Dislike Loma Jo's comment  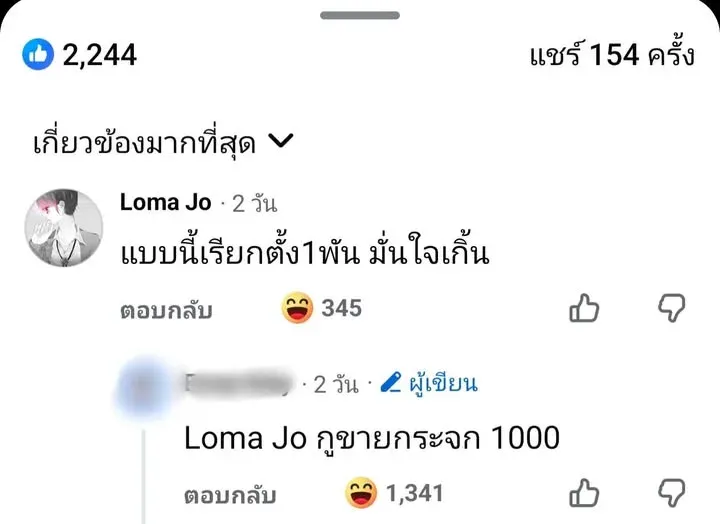coord(670,309)
